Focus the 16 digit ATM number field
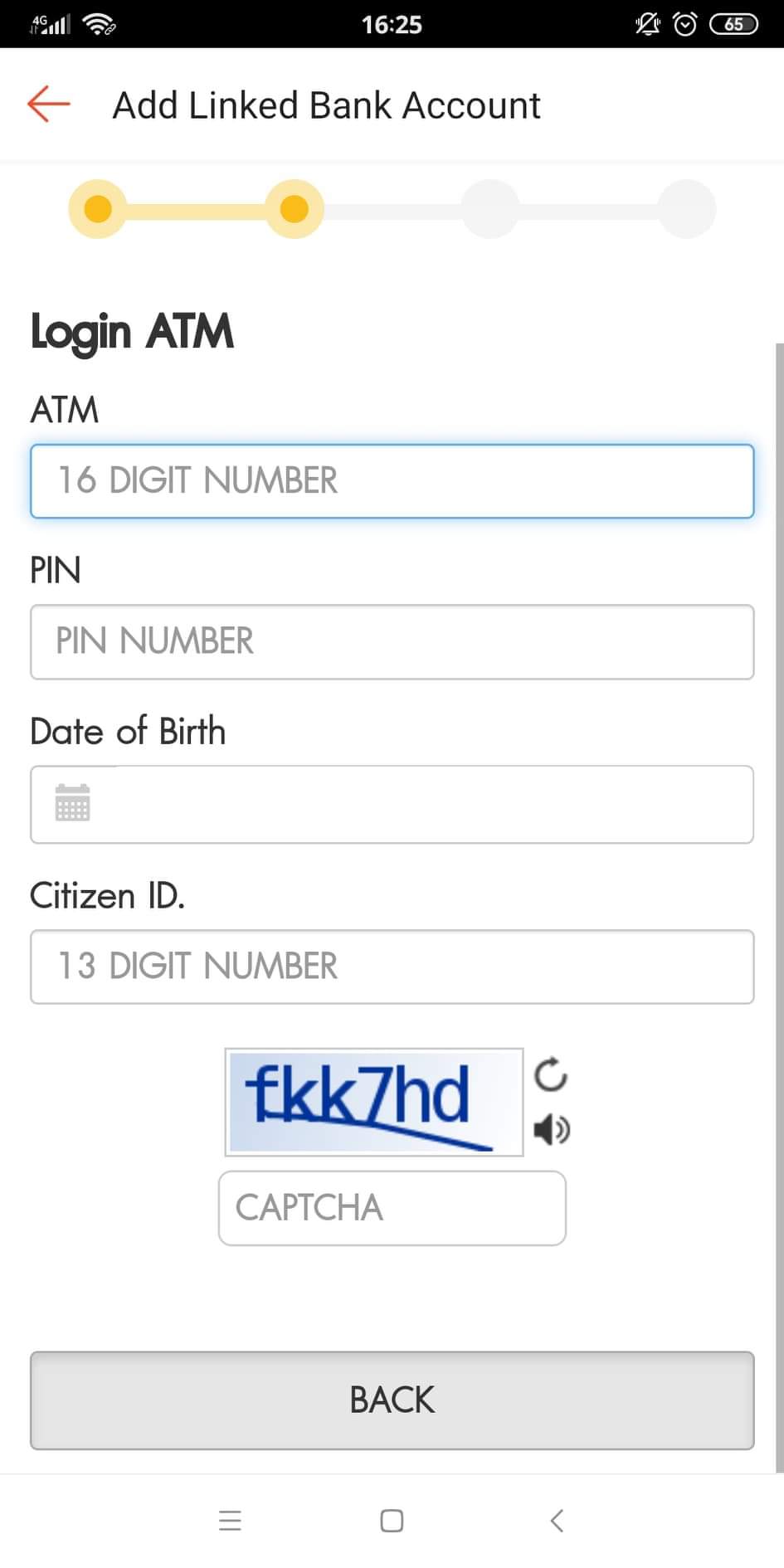 click(392, 481)
